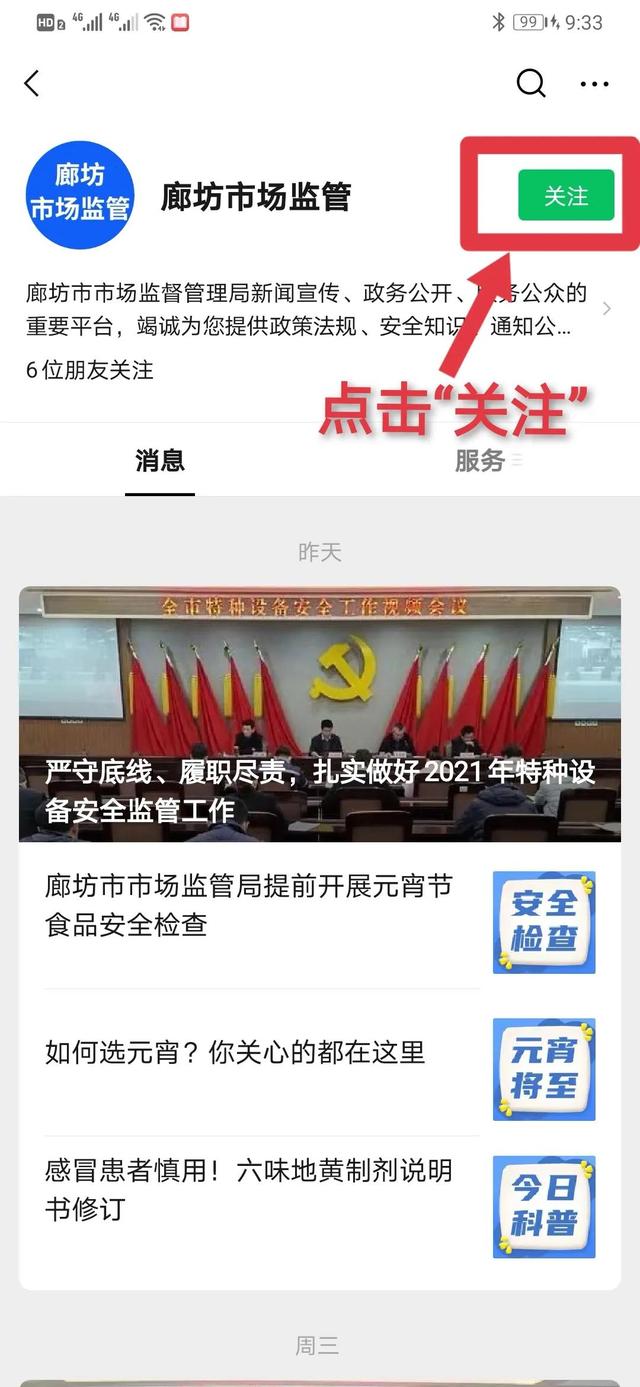This screenshot has height=1387, width=640.
Task: Expand the account description chevron
Action: pyautogui.click(x=607, y=309)
